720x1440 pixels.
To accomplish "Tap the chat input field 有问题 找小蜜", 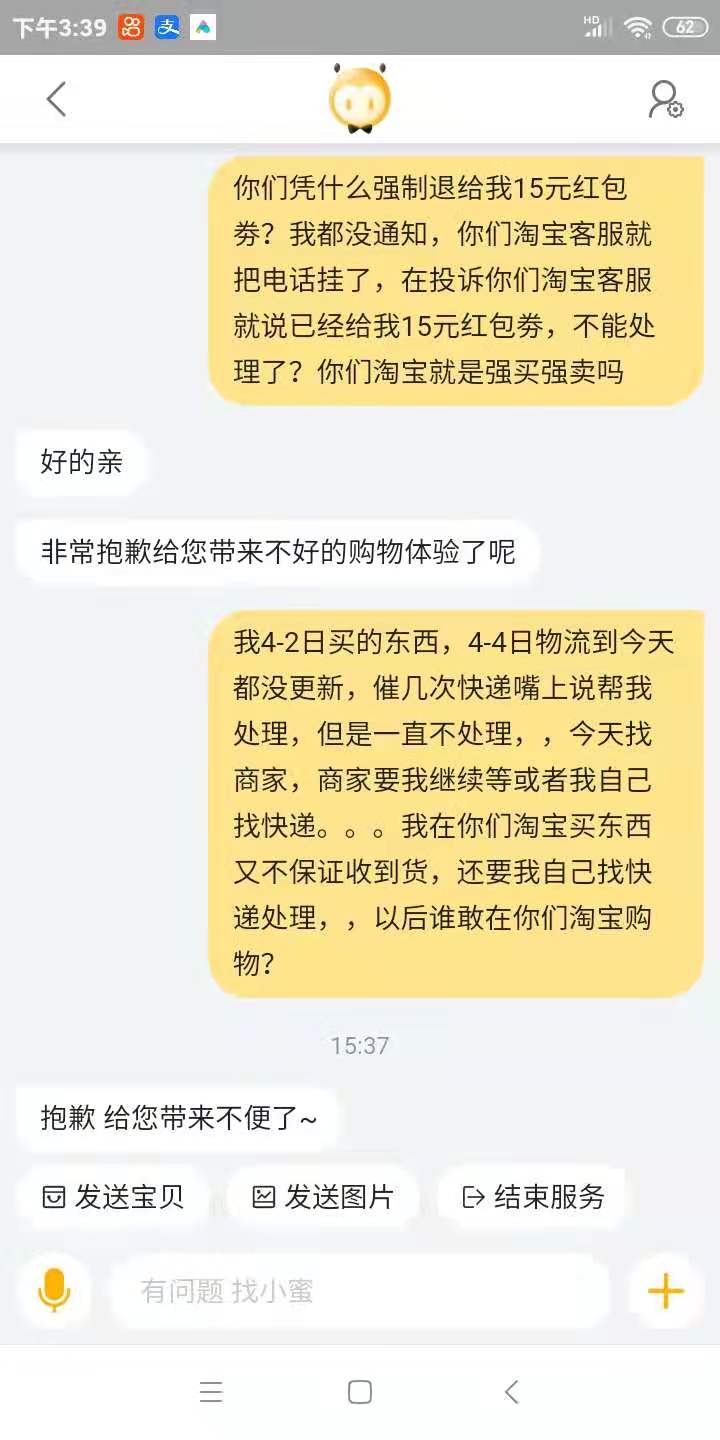I will pos(360,1291).
